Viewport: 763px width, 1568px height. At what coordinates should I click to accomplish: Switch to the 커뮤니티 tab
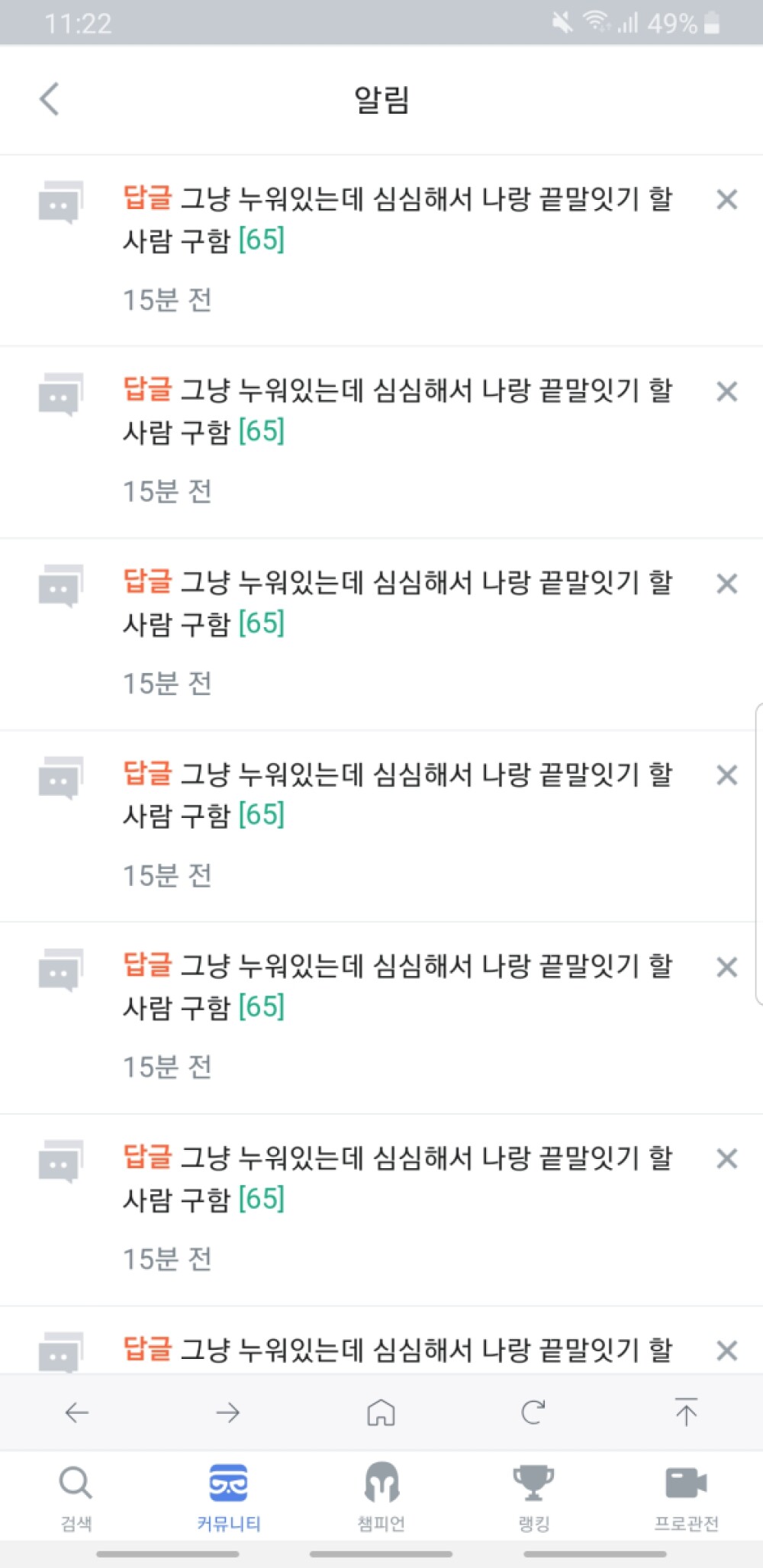click(228, 1497)
